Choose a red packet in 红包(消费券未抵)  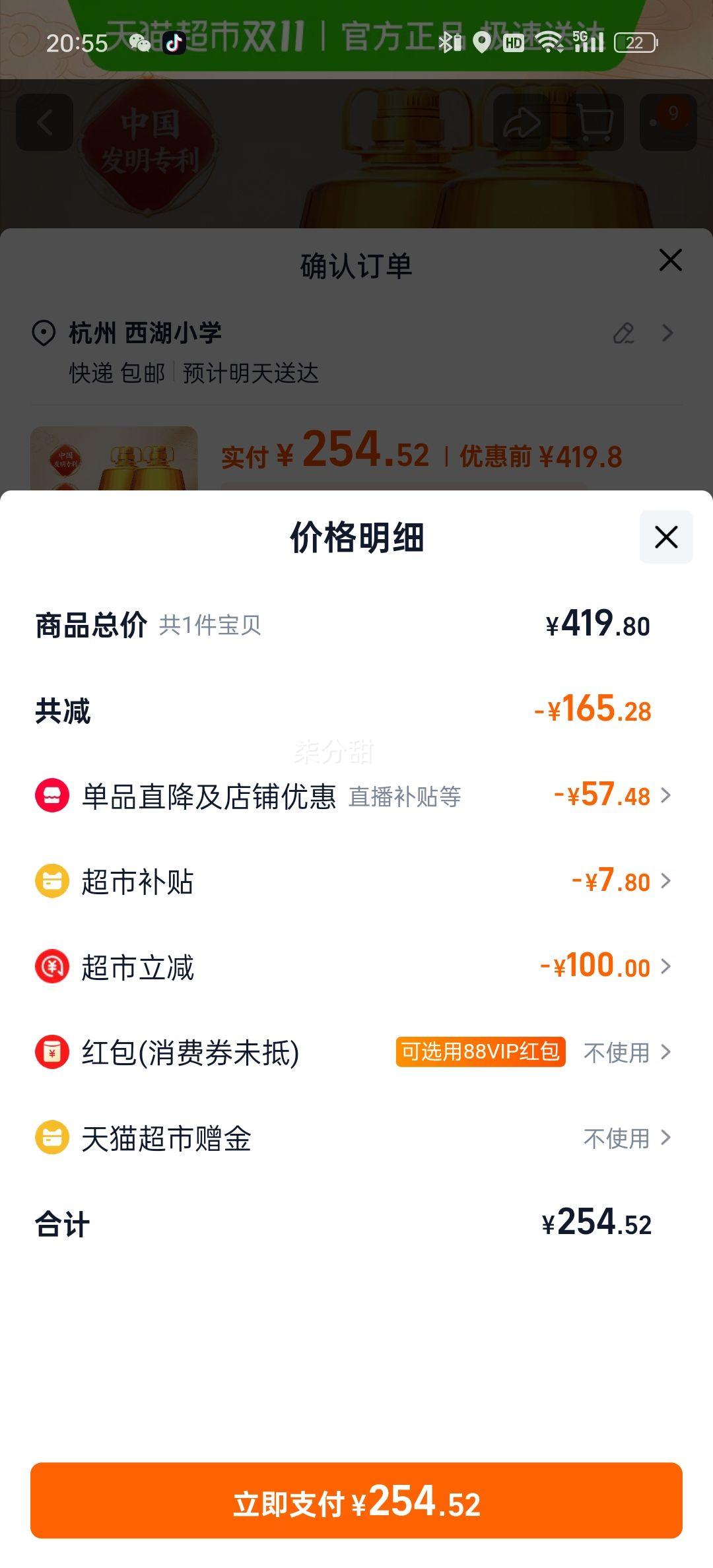[x=626, y=1053]
